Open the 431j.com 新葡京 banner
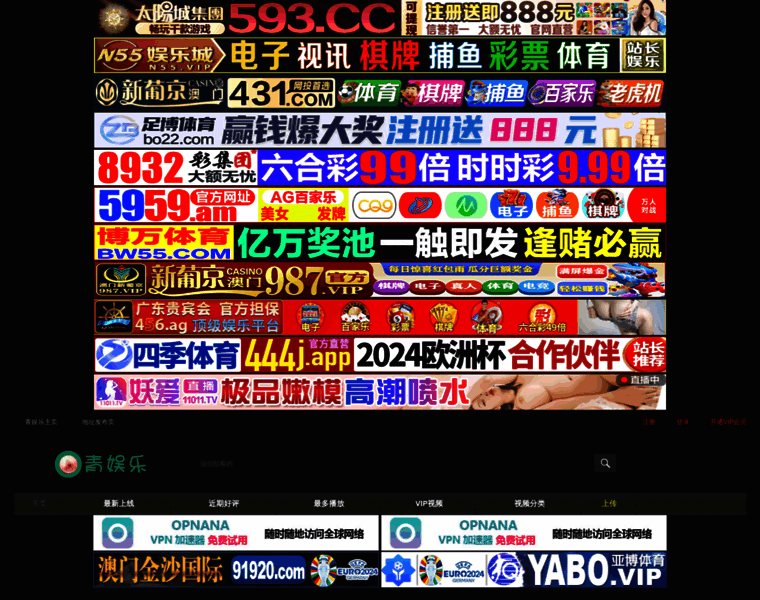The height and width of the screenshot is (600, 760). tap(380, 93)
